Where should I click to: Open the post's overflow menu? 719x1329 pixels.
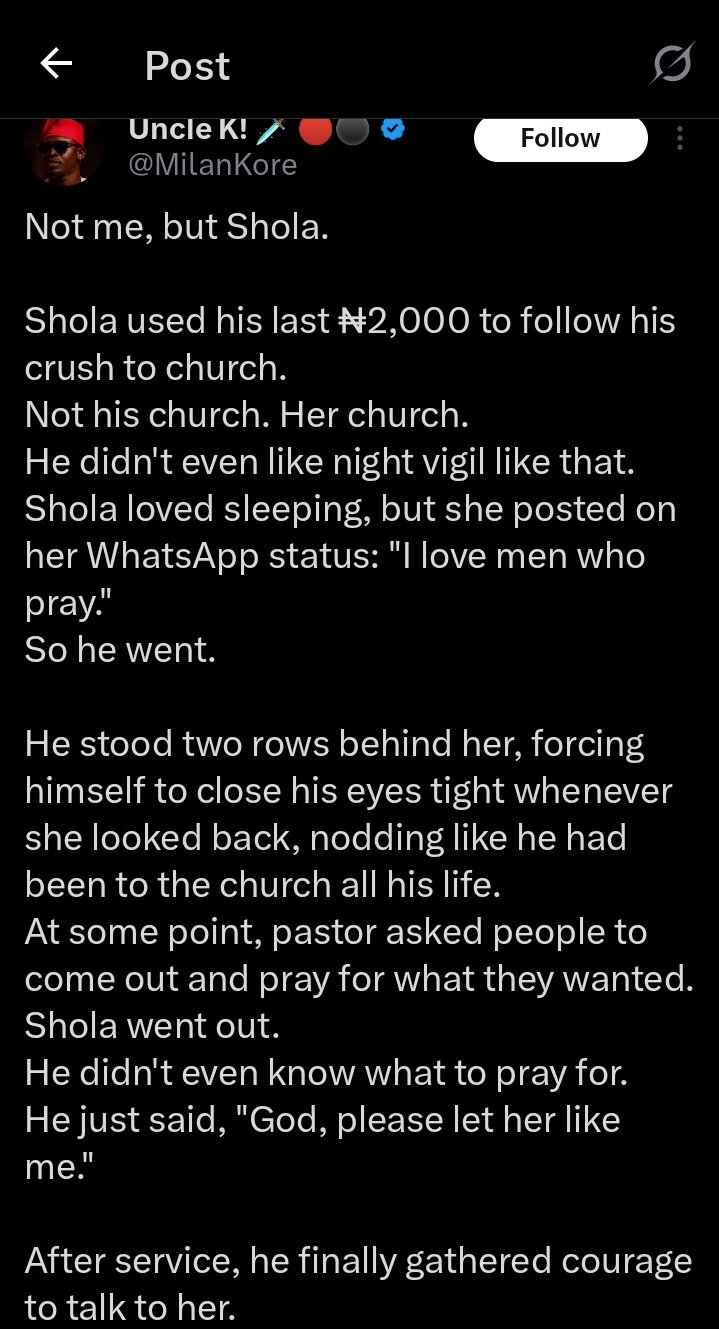[x=680, y=138]
